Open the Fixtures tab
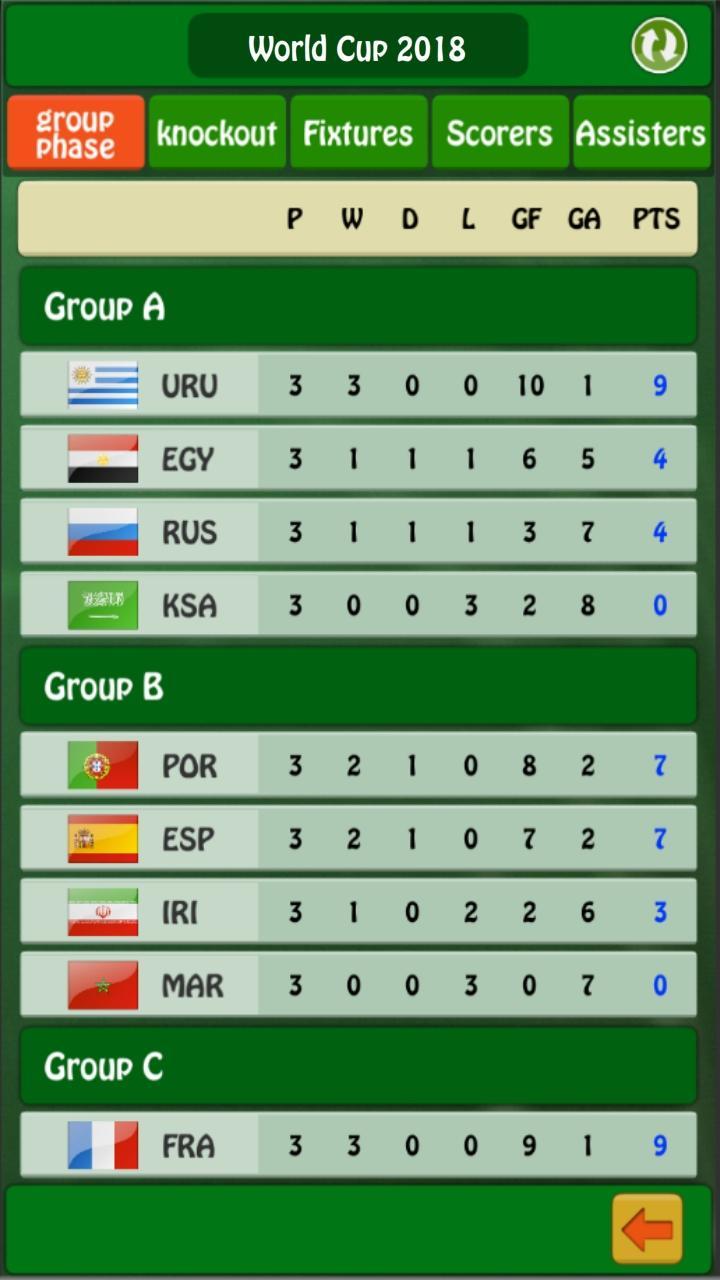Viewport: 720px width, 1280px height. click(x=358, y=131)
